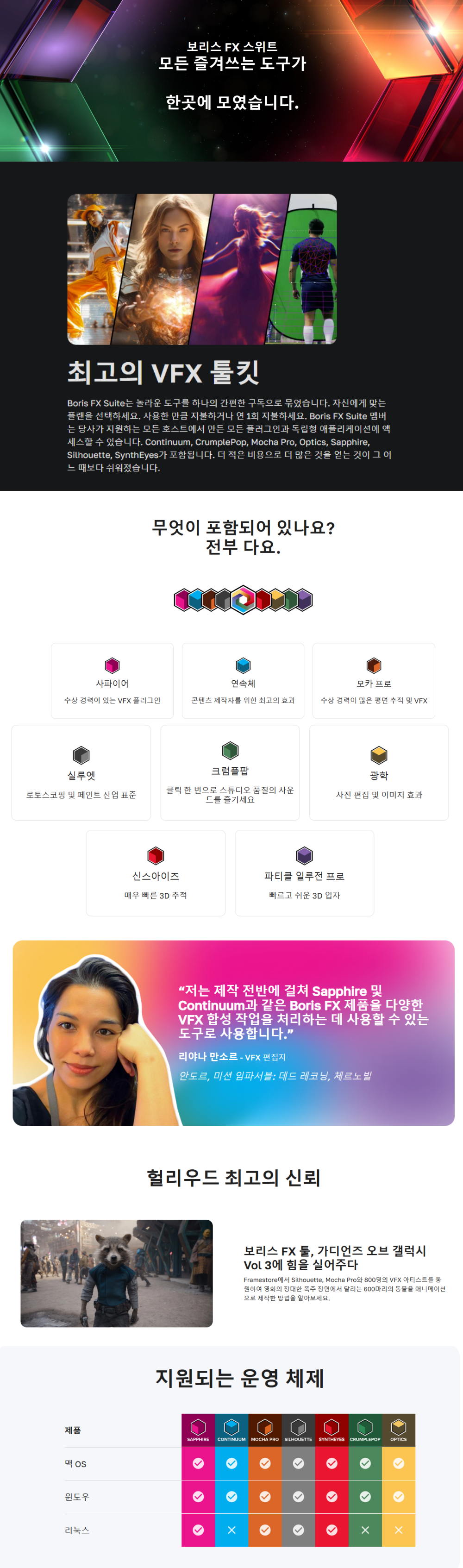Read the Guardians of the Galaxy Vol 3 story
This screenshot has height=1568, width=463.
(x=335, y=1257)
